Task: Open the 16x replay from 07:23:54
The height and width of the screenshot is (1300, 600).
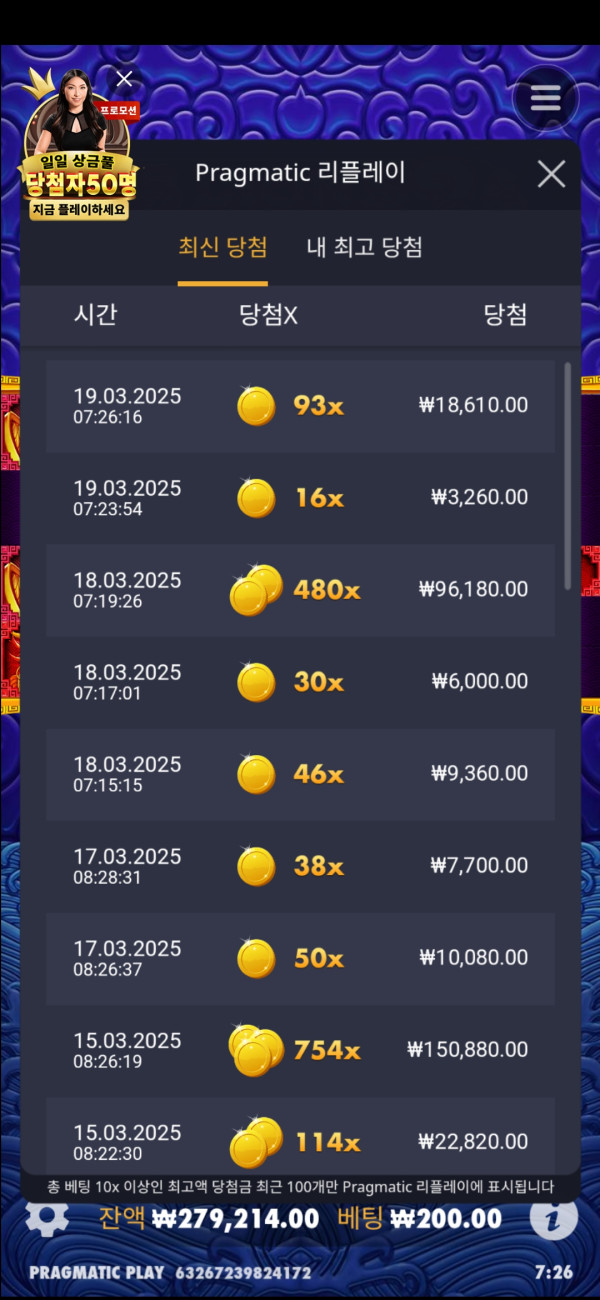Action: pos(300,498)
